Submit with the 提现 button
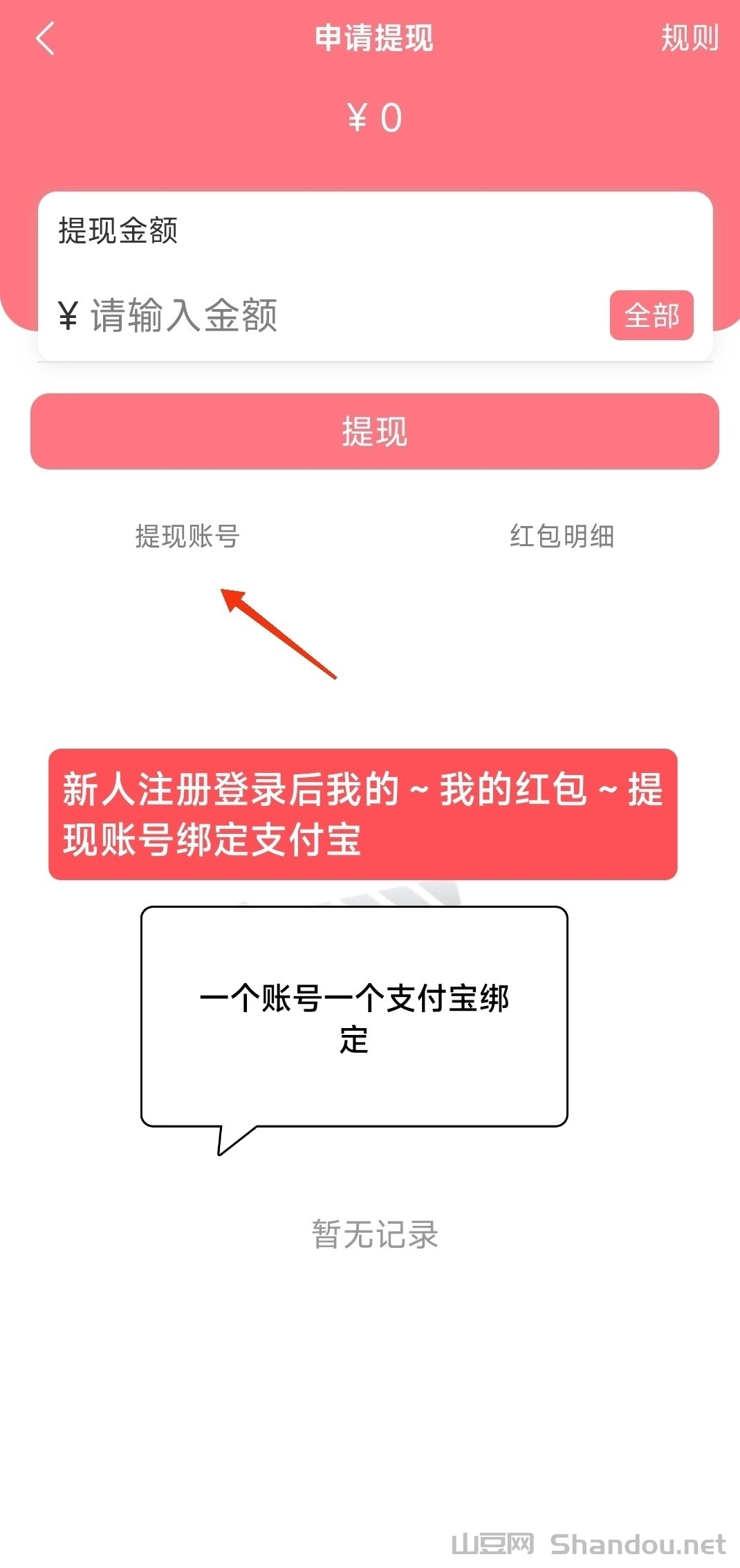The image size is (740, 1568). click(x=374, y=431)
